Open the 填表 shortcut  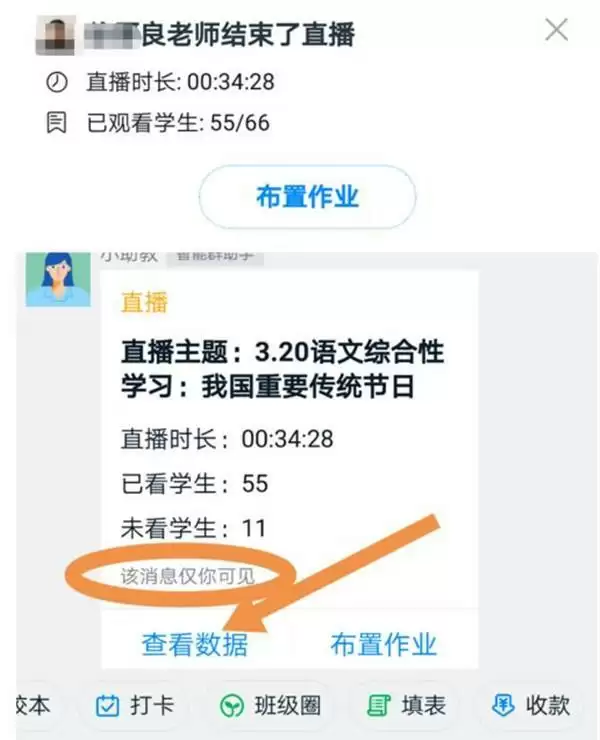pos(406,706)
